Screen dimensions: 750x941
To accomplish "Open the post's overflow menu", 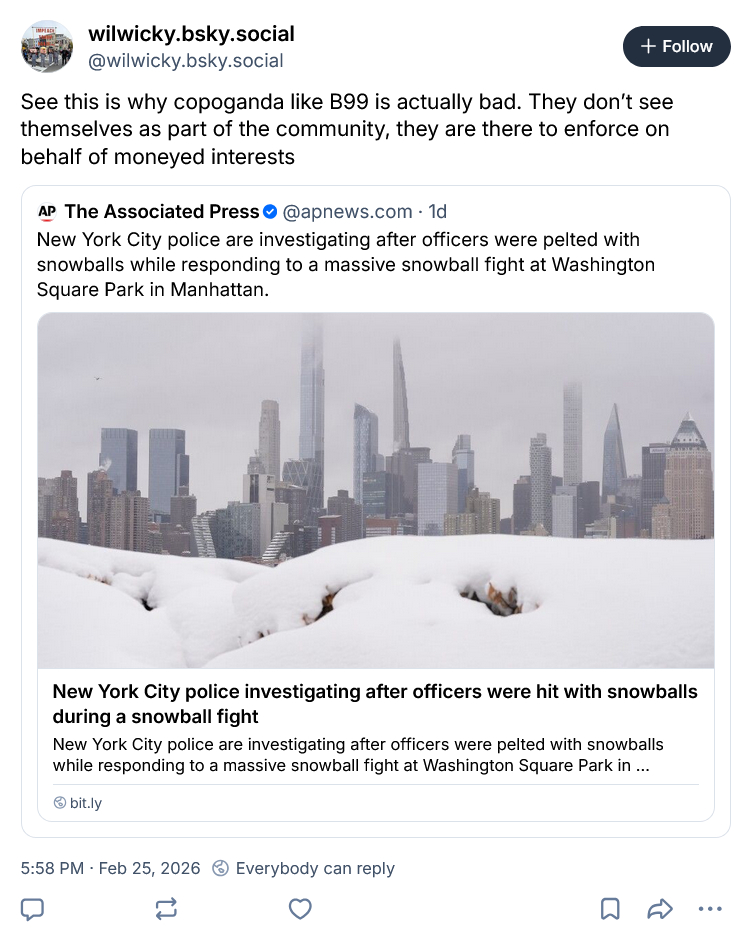I will 710,908.
